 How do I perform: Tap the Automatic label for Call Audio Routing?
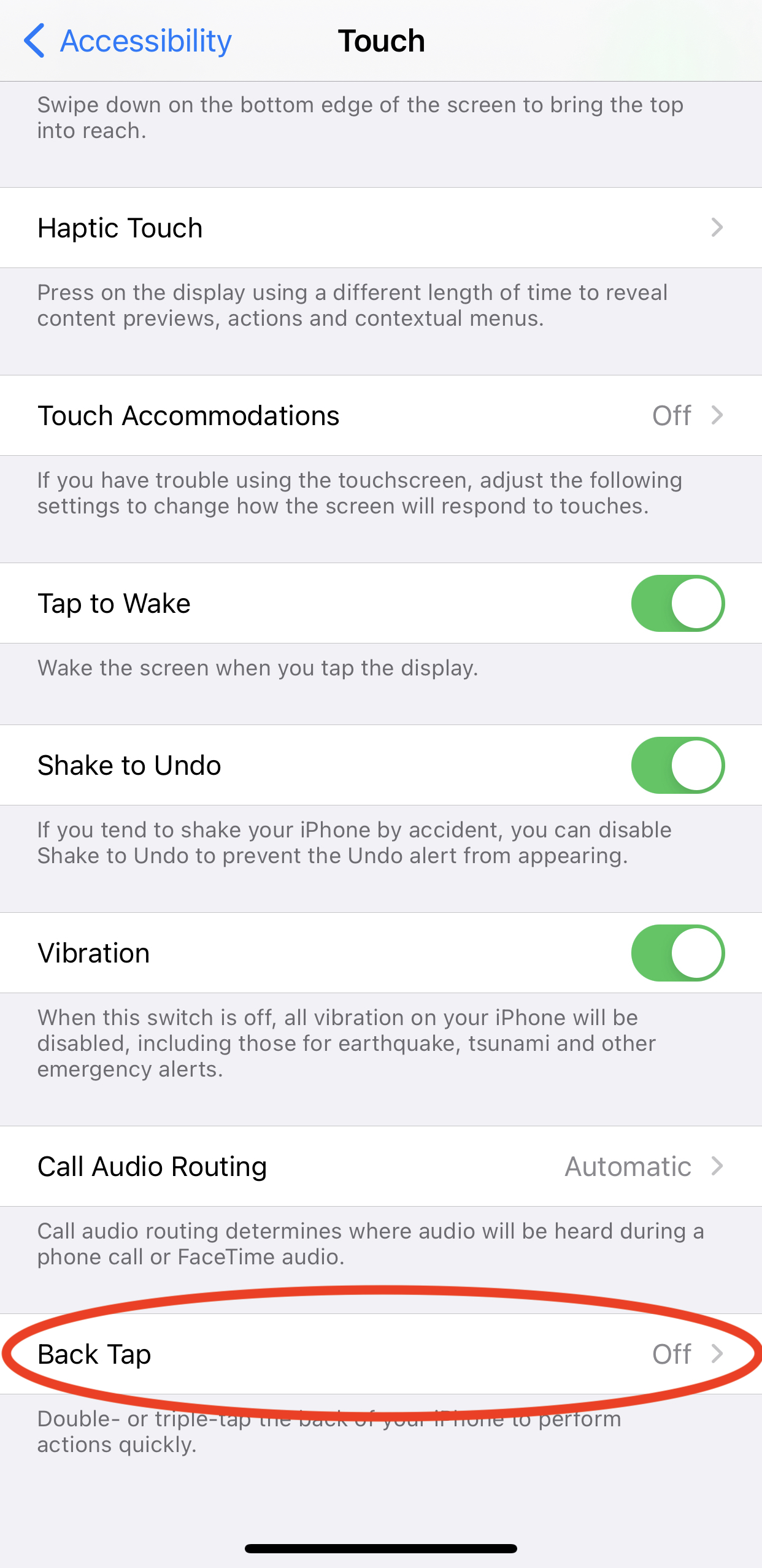pyautogui.click(x=627, y=1166)
